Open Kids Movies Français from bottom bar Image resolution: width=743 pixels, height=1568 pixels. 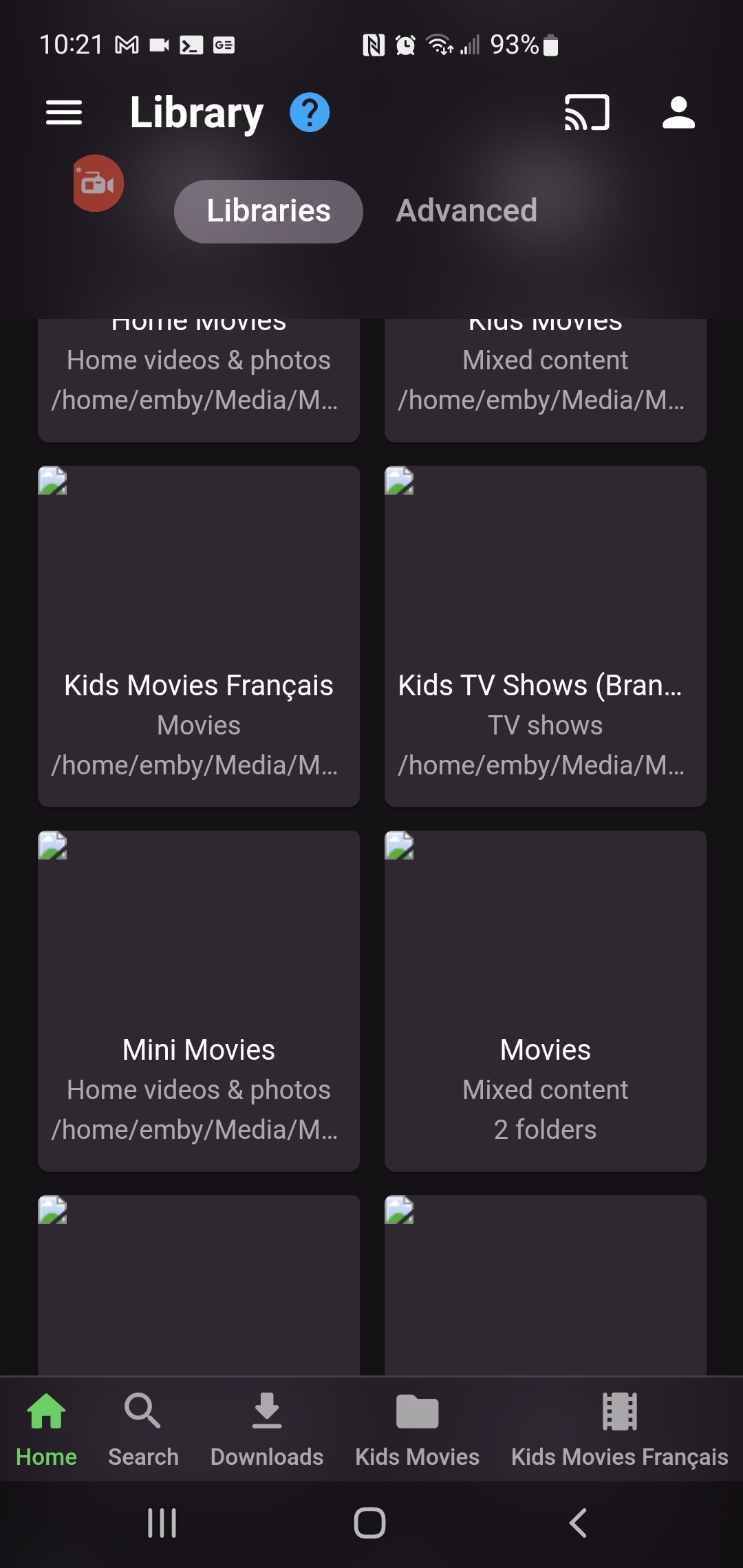pyautogui.click(x=619, y=1429)
